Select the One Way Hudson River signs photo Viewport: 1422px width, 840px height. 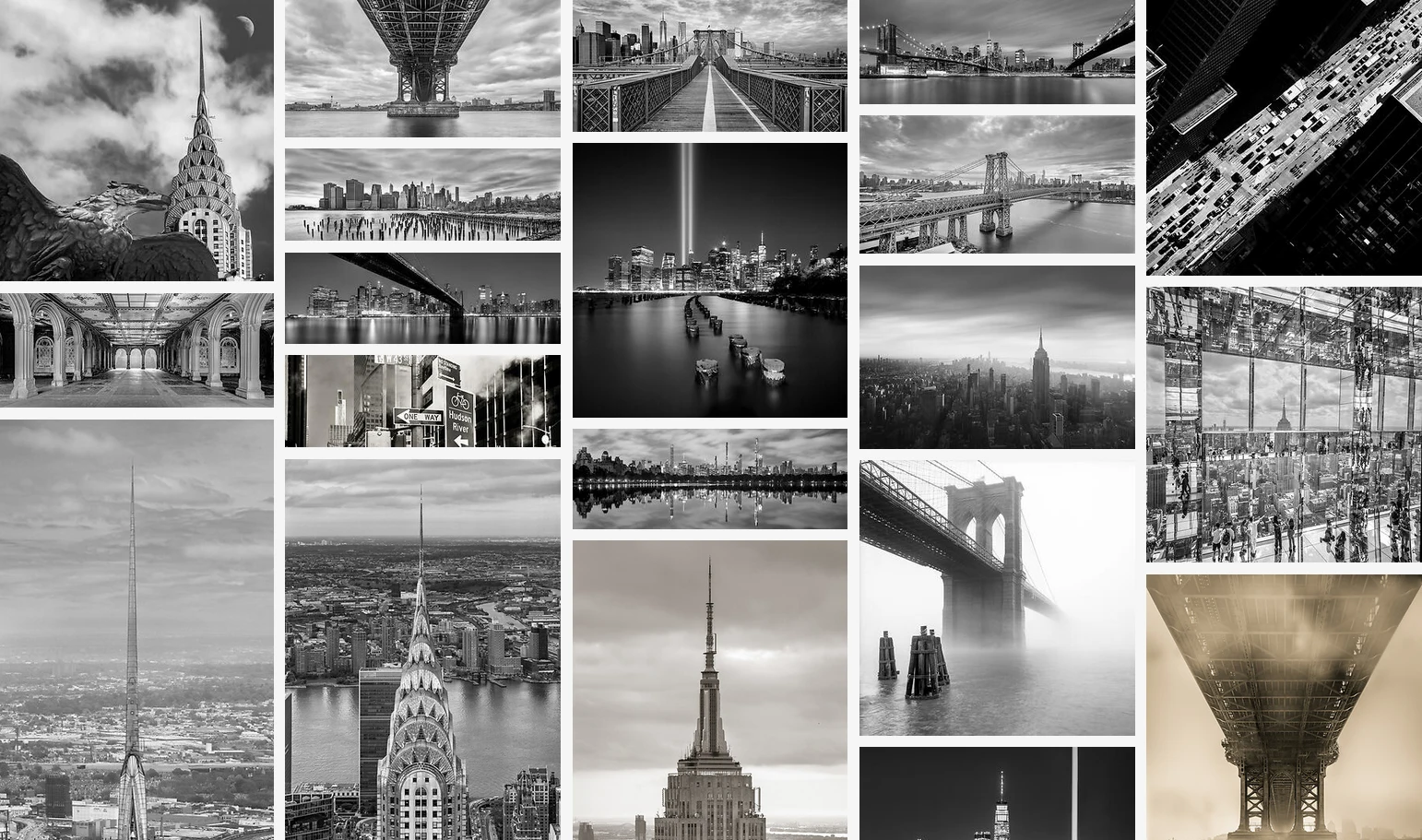422,401
